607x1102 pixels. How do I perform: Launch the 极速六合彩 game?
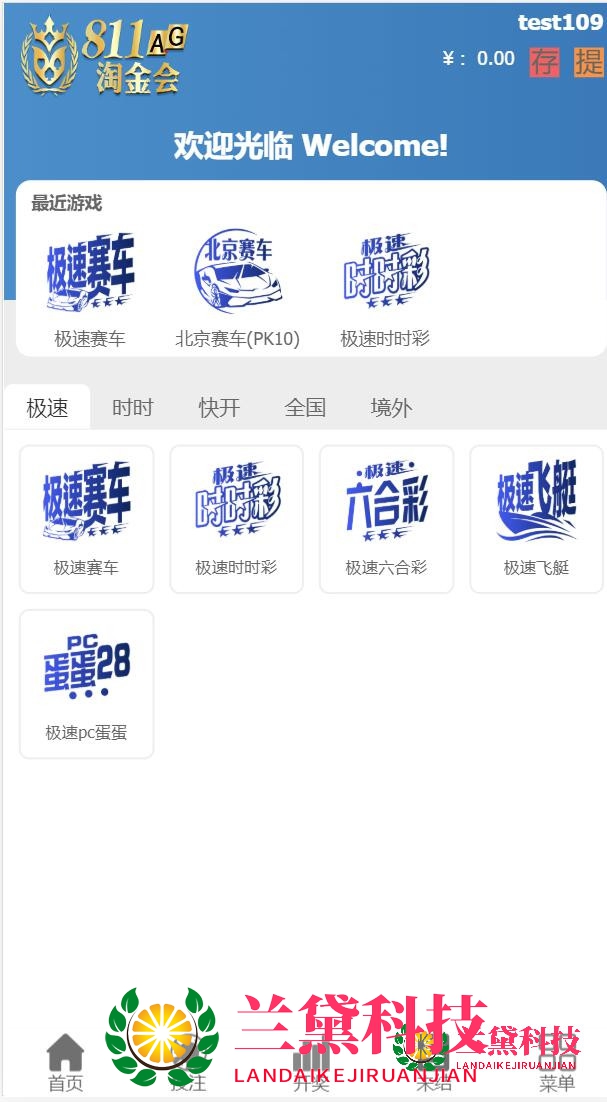click(x=386, y=519)
